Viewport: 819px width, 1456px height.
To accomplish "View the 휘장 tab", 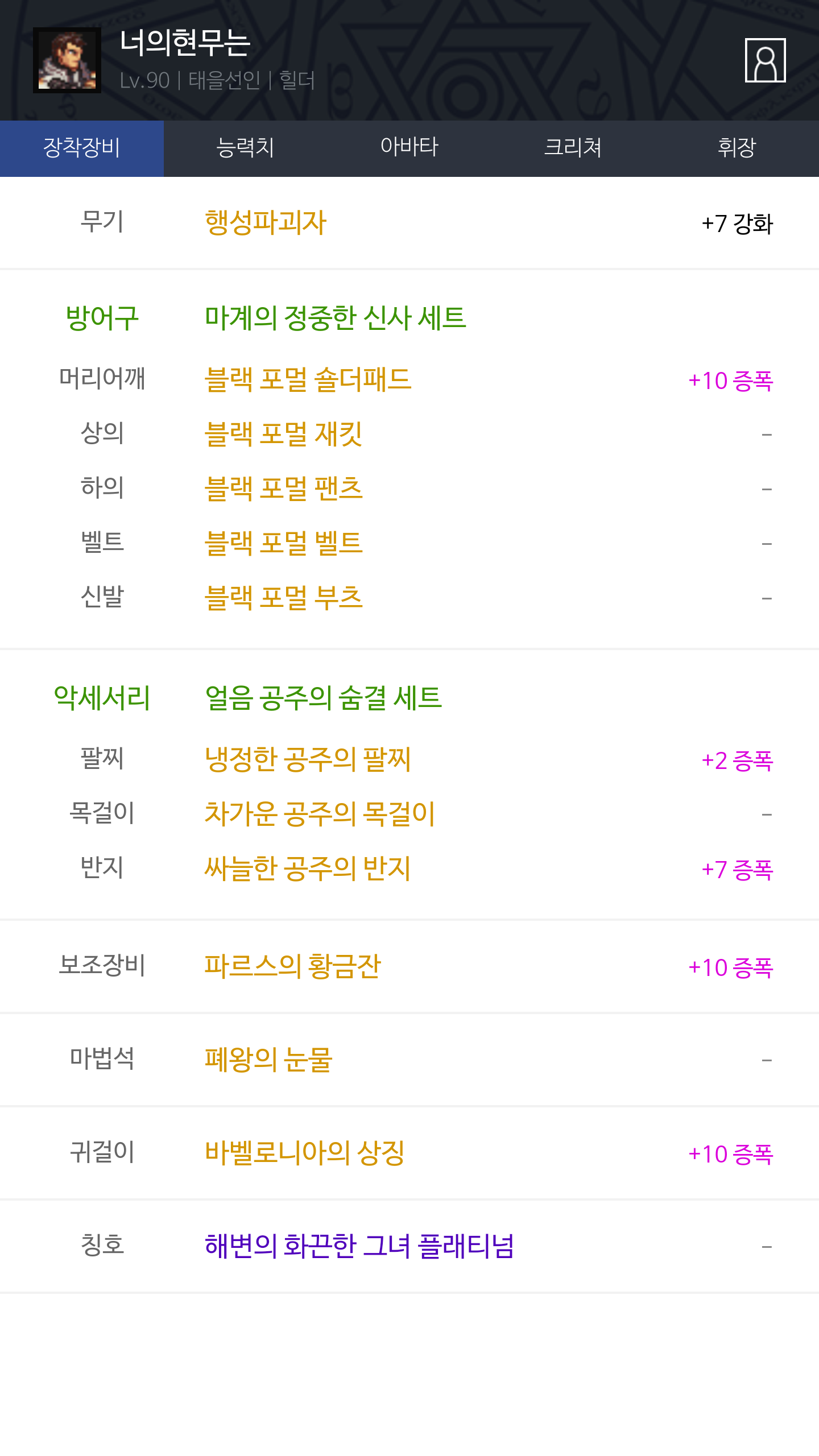I will 737,148.
